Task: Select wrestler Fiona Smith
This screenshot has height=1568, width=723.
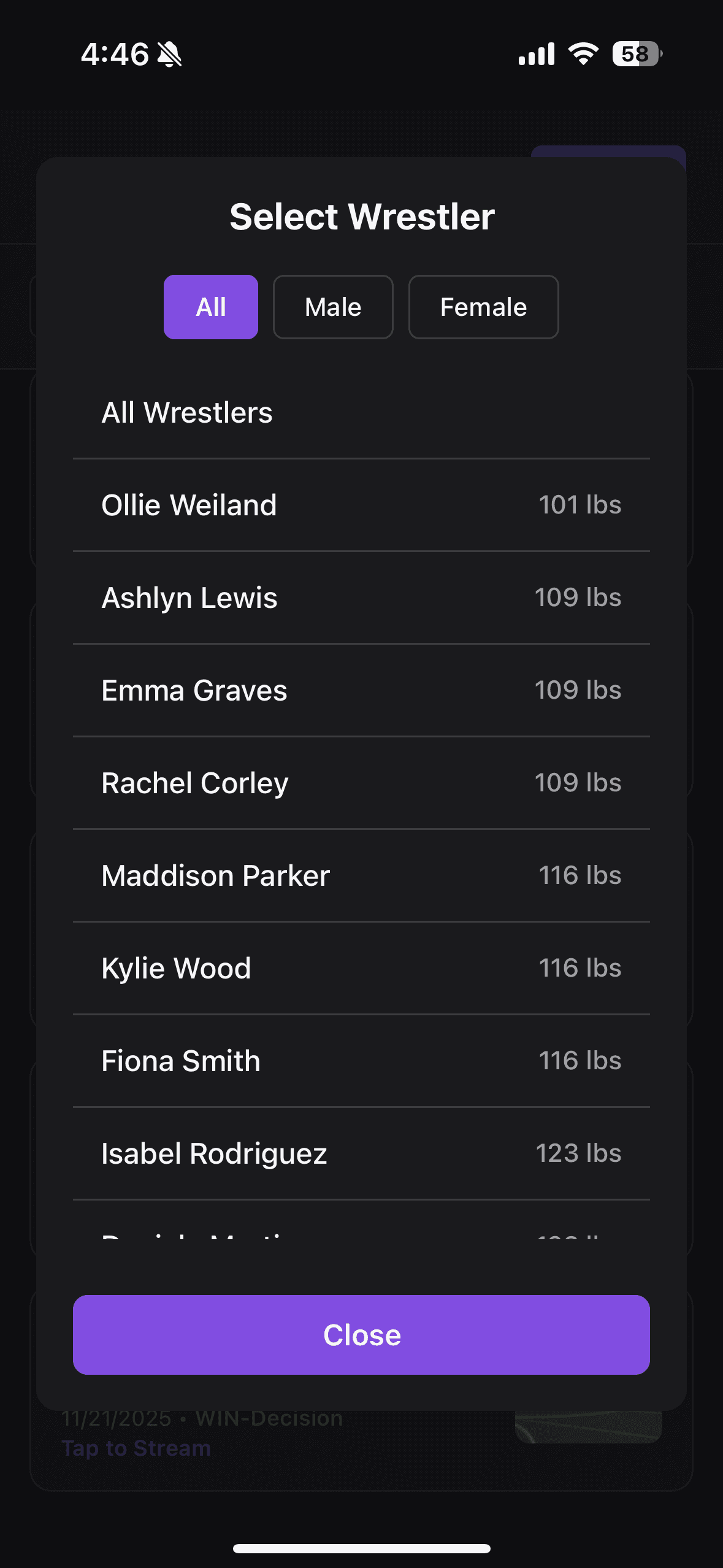Action: (361, 1060)
